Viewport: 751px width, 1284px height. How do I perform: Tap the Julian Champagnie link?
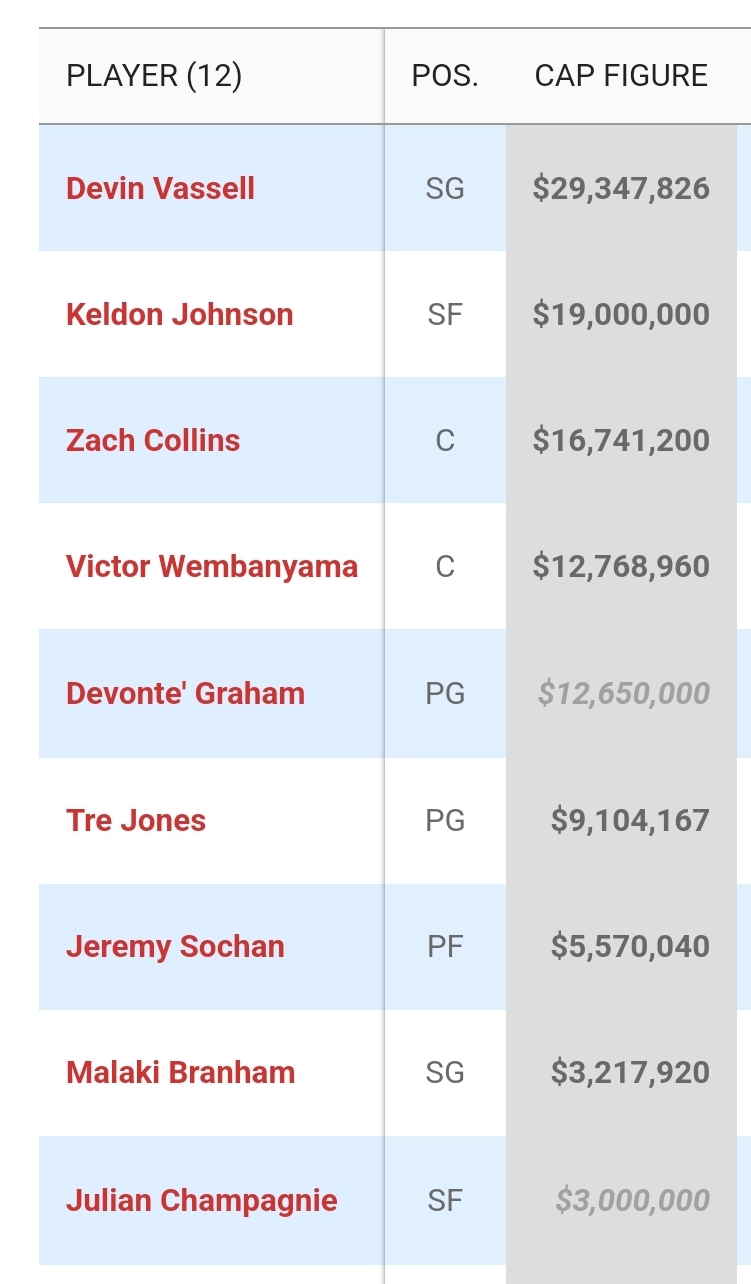pyautogui.click(x=202, y=1199)
